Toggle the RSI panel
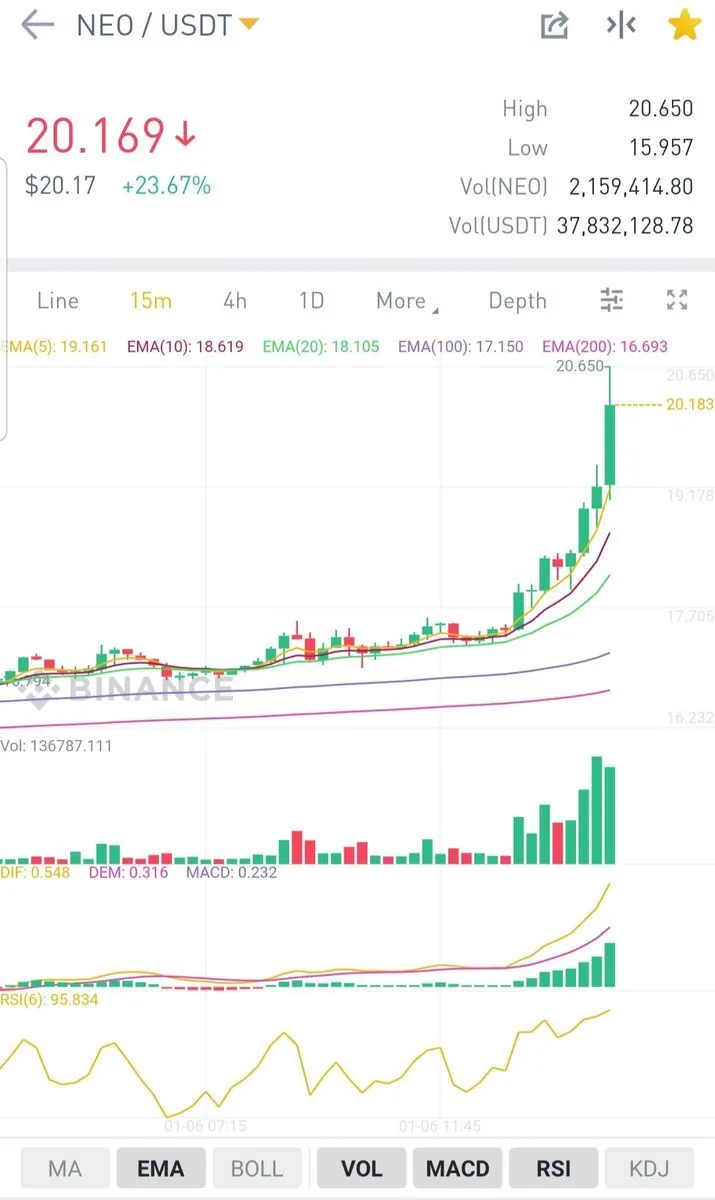Screen dimensions: 715x1200 (554, 1168)
